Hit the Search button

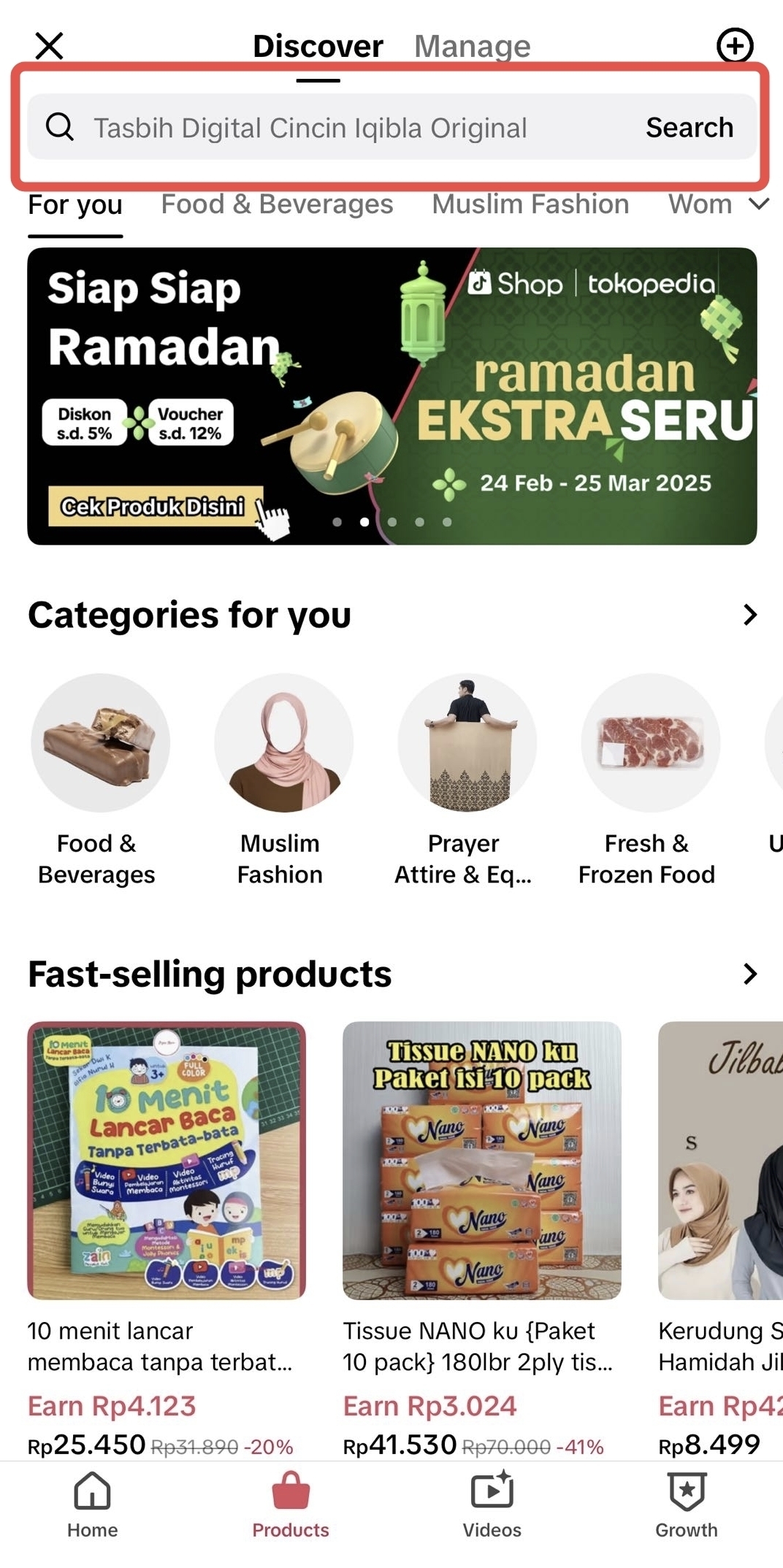[x=689, y=128]
